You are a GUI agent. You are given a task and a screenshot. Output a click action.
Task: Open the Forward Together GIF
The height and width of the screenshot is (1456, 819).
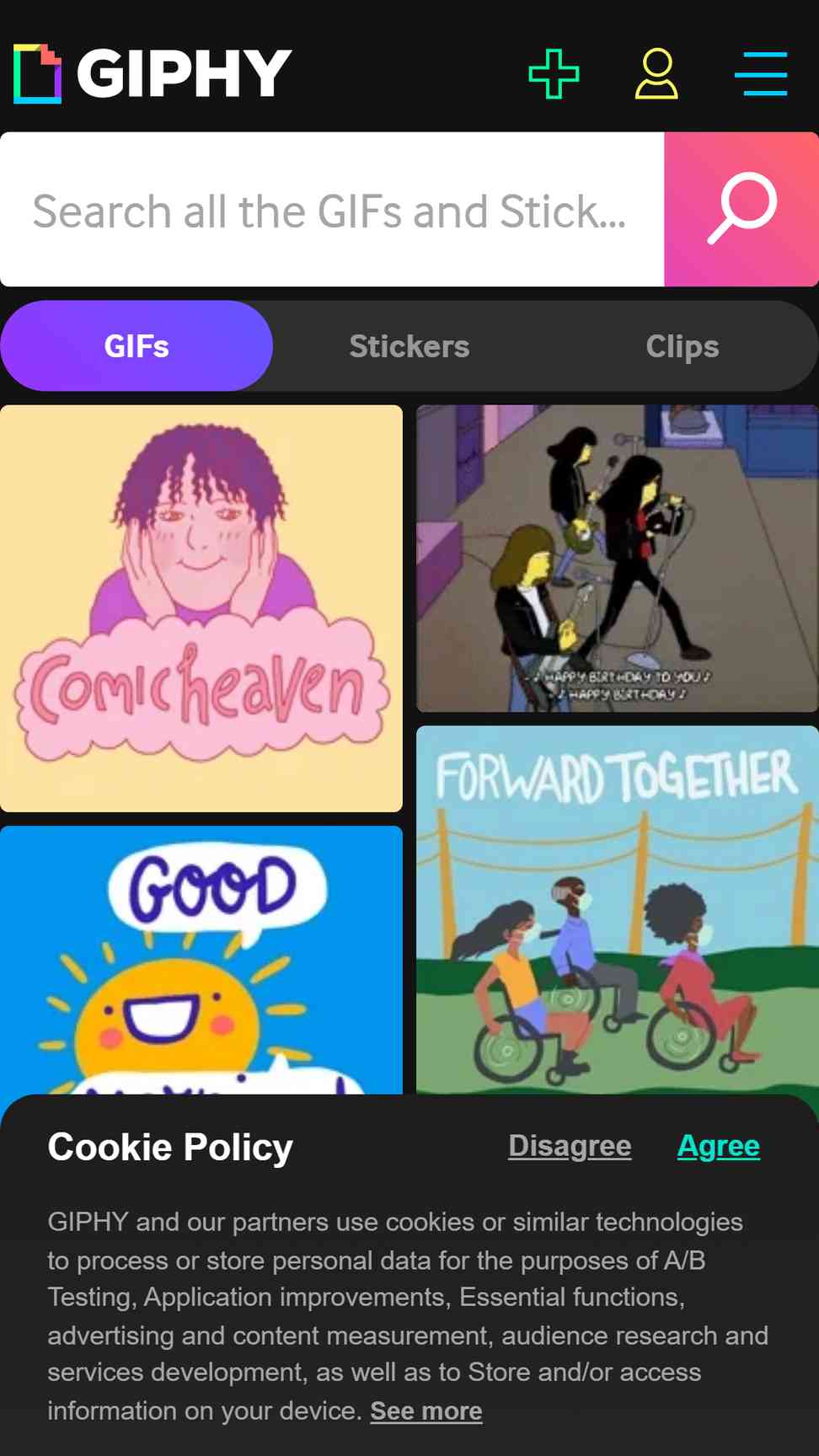tap(617, 910)
